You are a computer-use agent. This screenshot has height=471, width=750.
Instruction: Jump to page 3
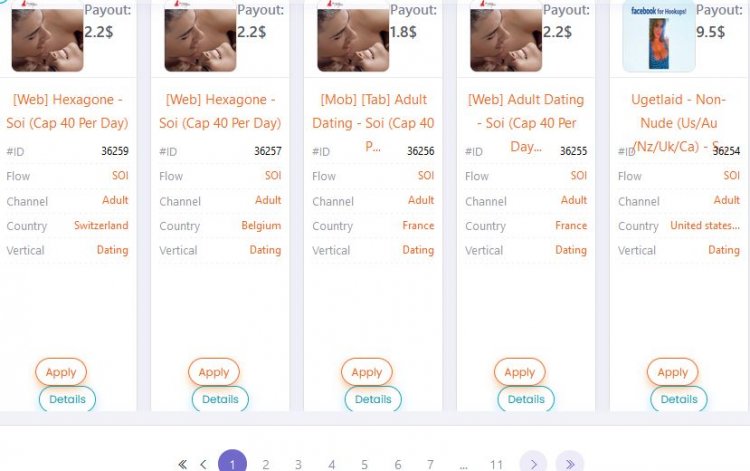click(x=298, y=464)
